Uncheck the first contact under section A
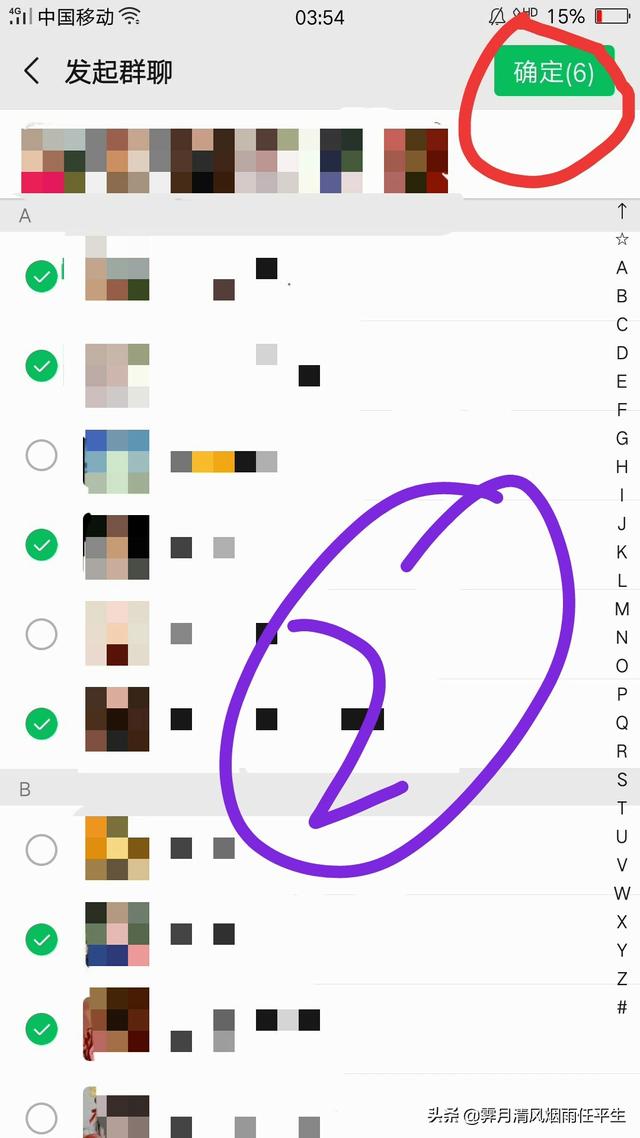 click(x=41, y=276)
